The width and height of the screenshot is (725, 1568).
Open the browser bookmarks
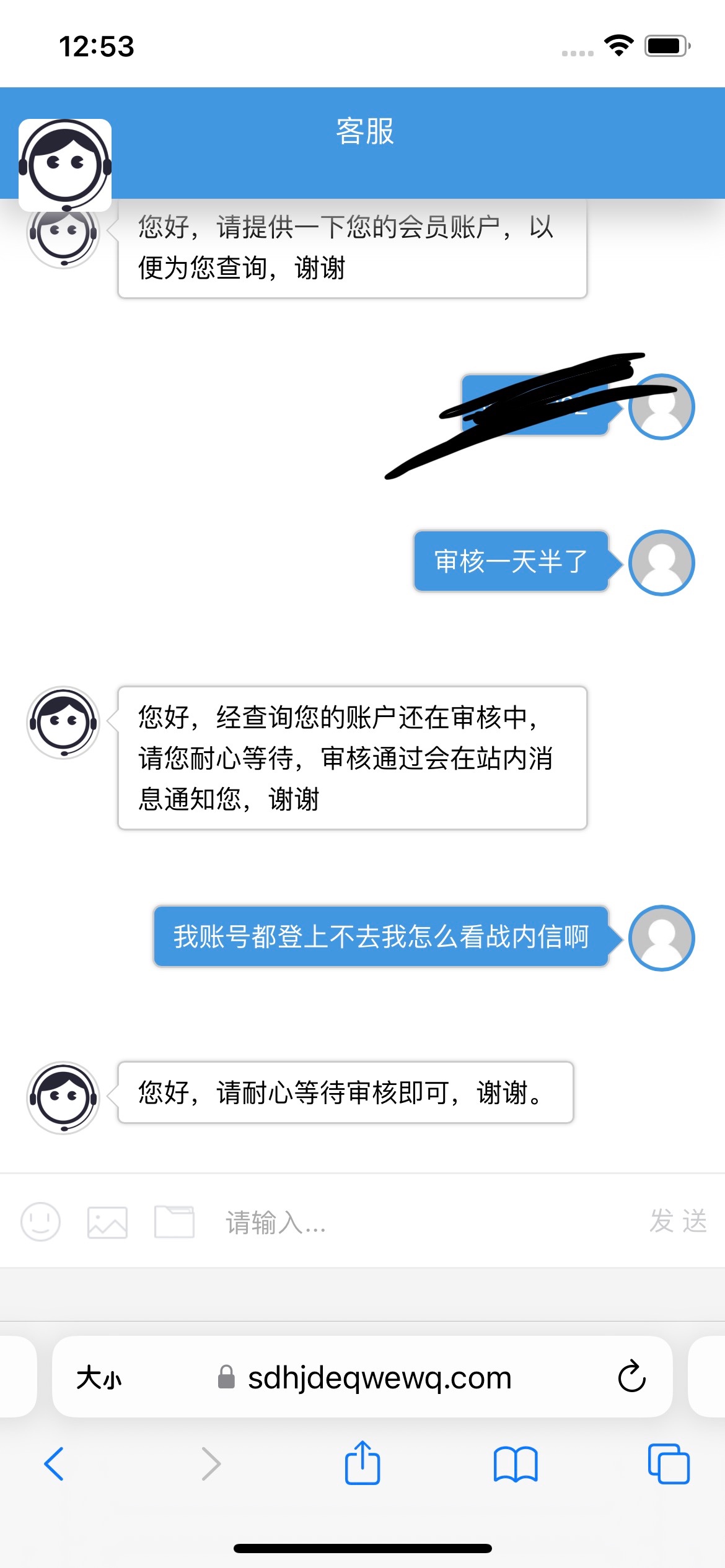click(516, 1464)
